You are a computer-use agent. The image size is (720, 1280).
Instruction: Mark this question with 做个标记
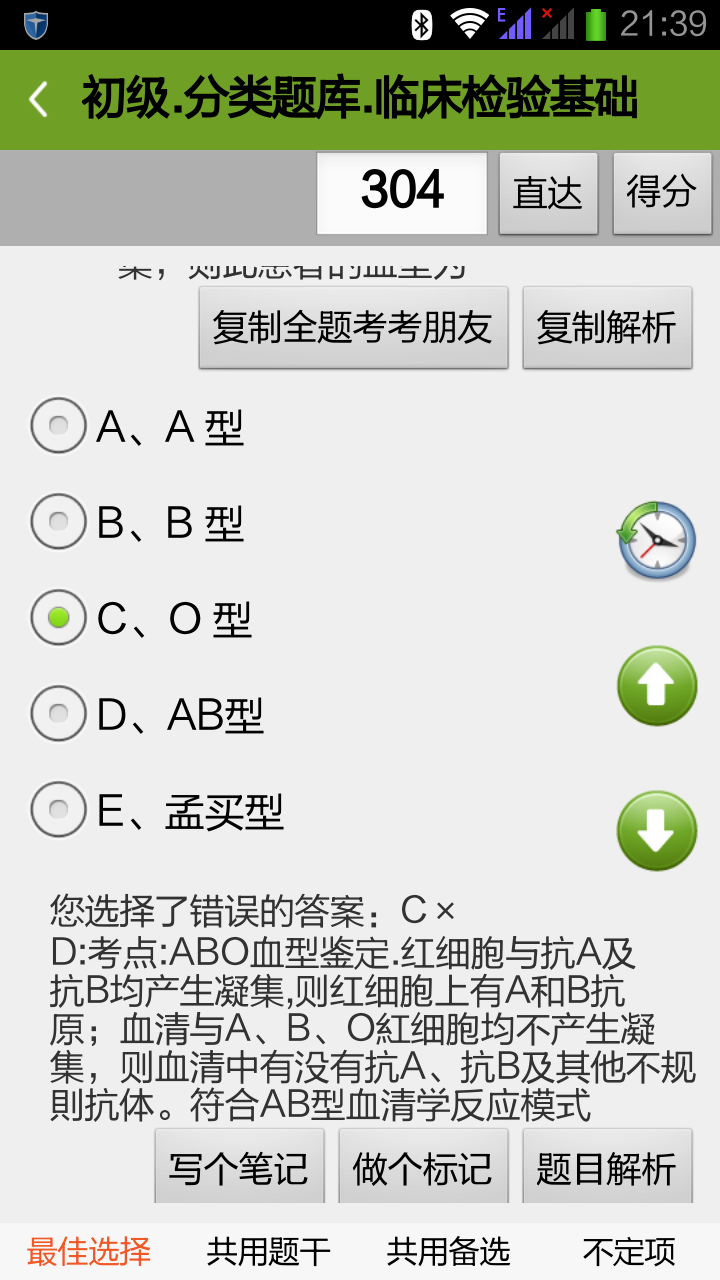pyautogui.click(x=423, y=1167)
